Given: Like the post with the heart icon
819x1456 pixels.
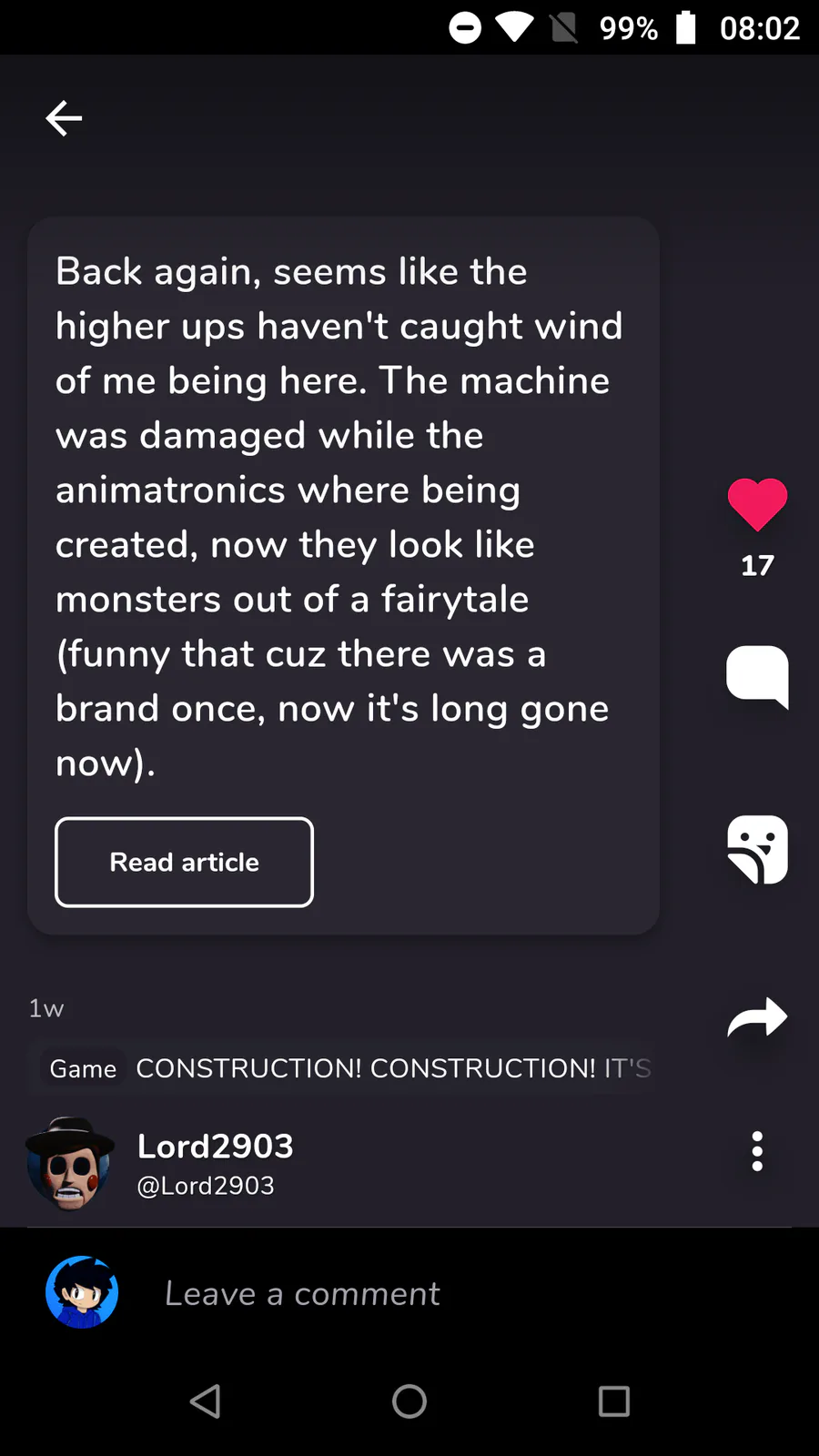Looking at the screenshot, I should click(757, 503).
